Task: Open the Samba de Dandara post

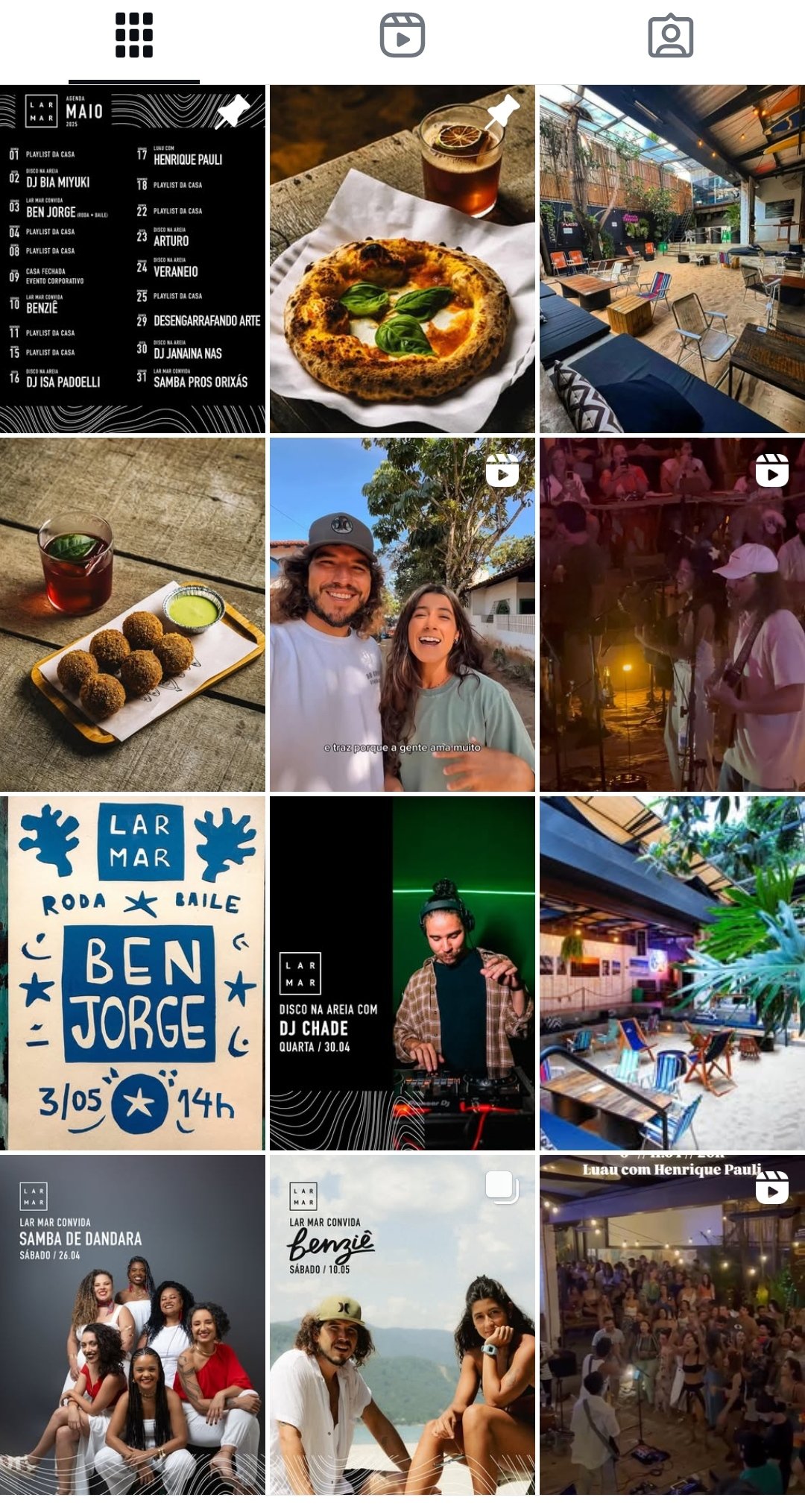Action: (x=133, y=1325)
